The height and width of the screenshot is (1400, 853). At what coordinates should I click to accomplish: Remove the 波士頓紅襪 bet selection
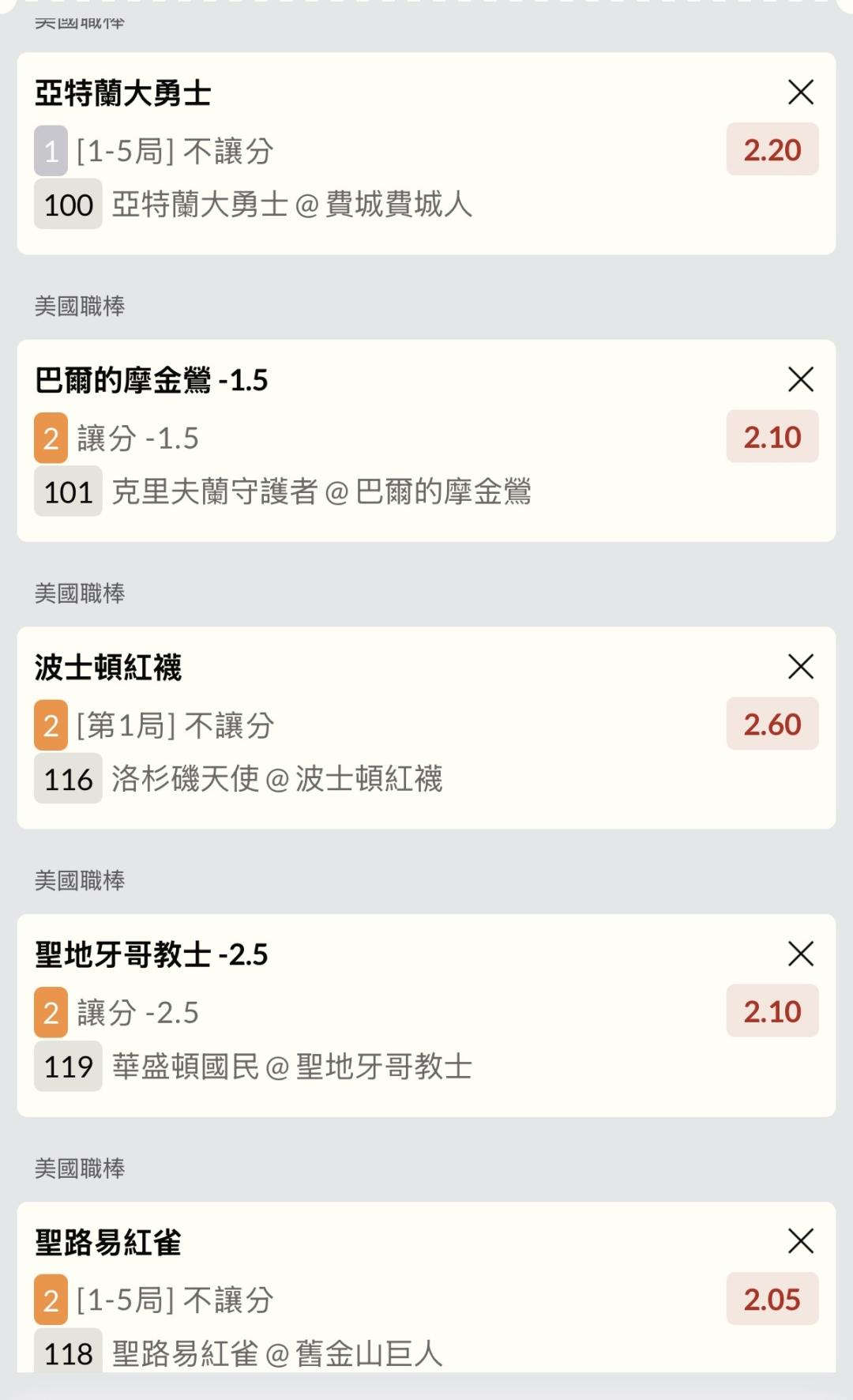pos(801,667)
